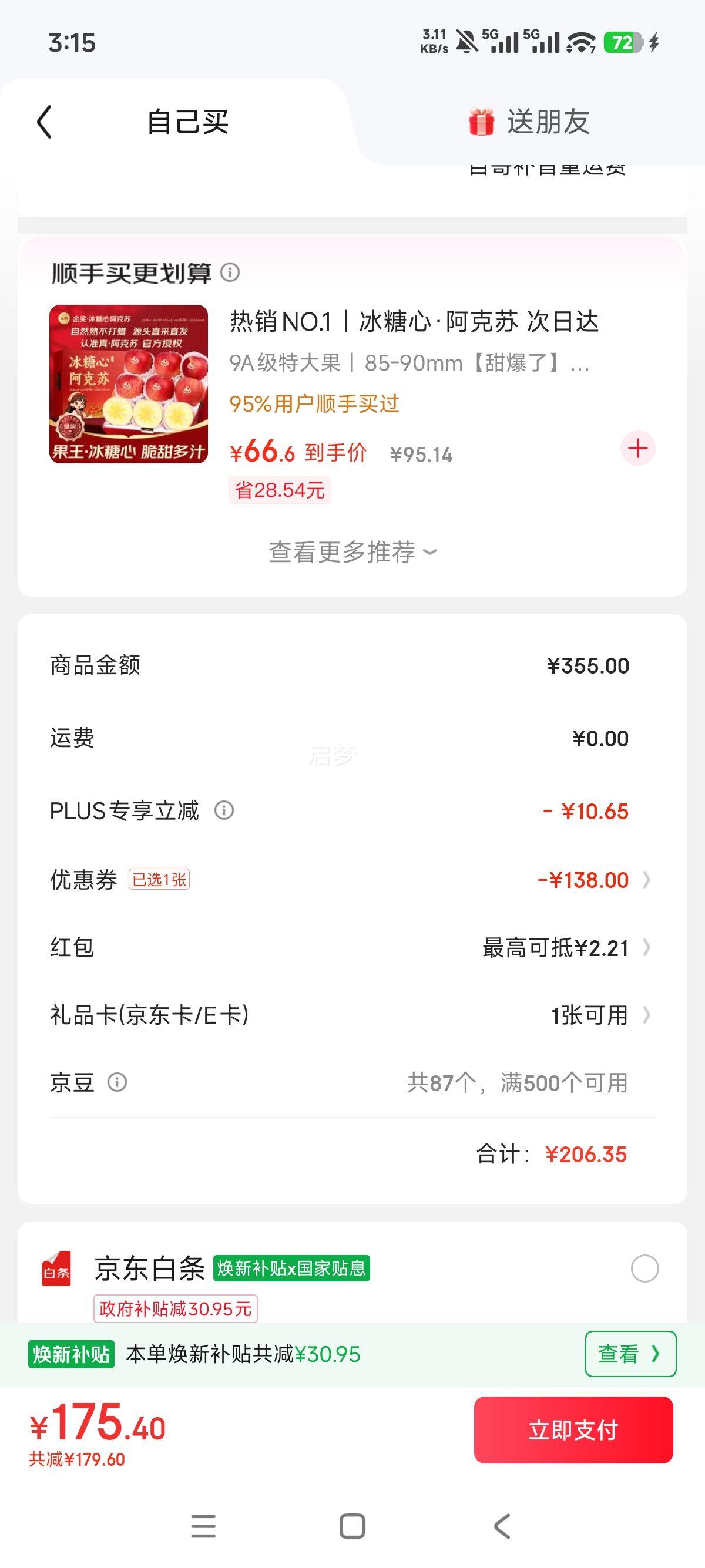This screenshot has height=1568, width=705.
Task: Show the 京豆 info tooltip
Action: click(x=117, y=1082)
